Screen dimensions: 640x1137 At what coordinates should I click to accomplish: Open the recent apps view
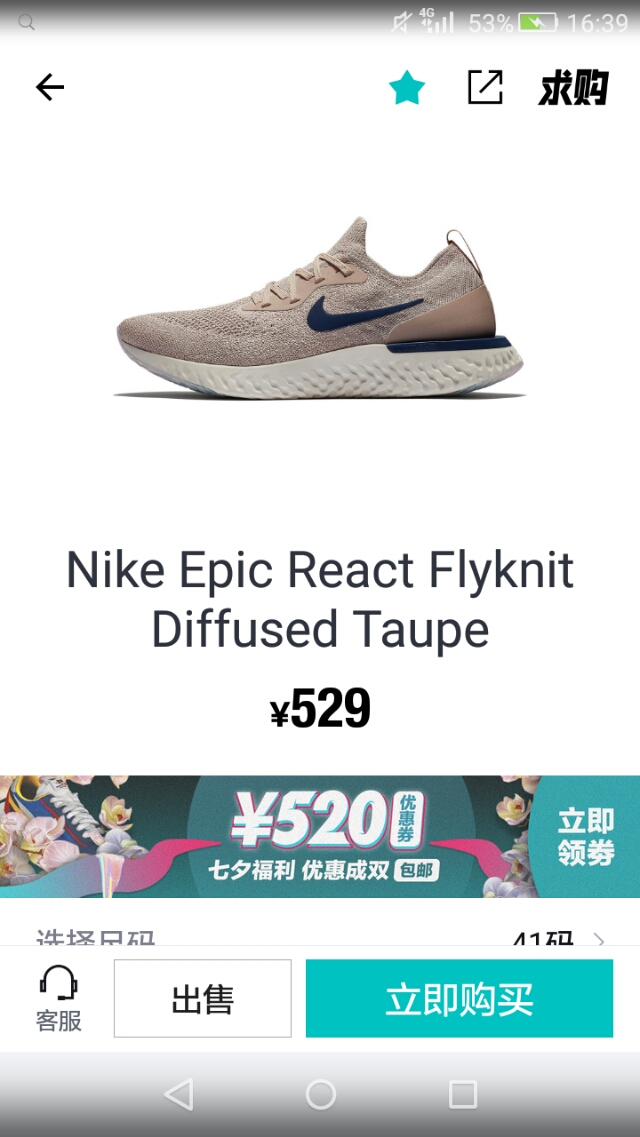click(462, 1094)
